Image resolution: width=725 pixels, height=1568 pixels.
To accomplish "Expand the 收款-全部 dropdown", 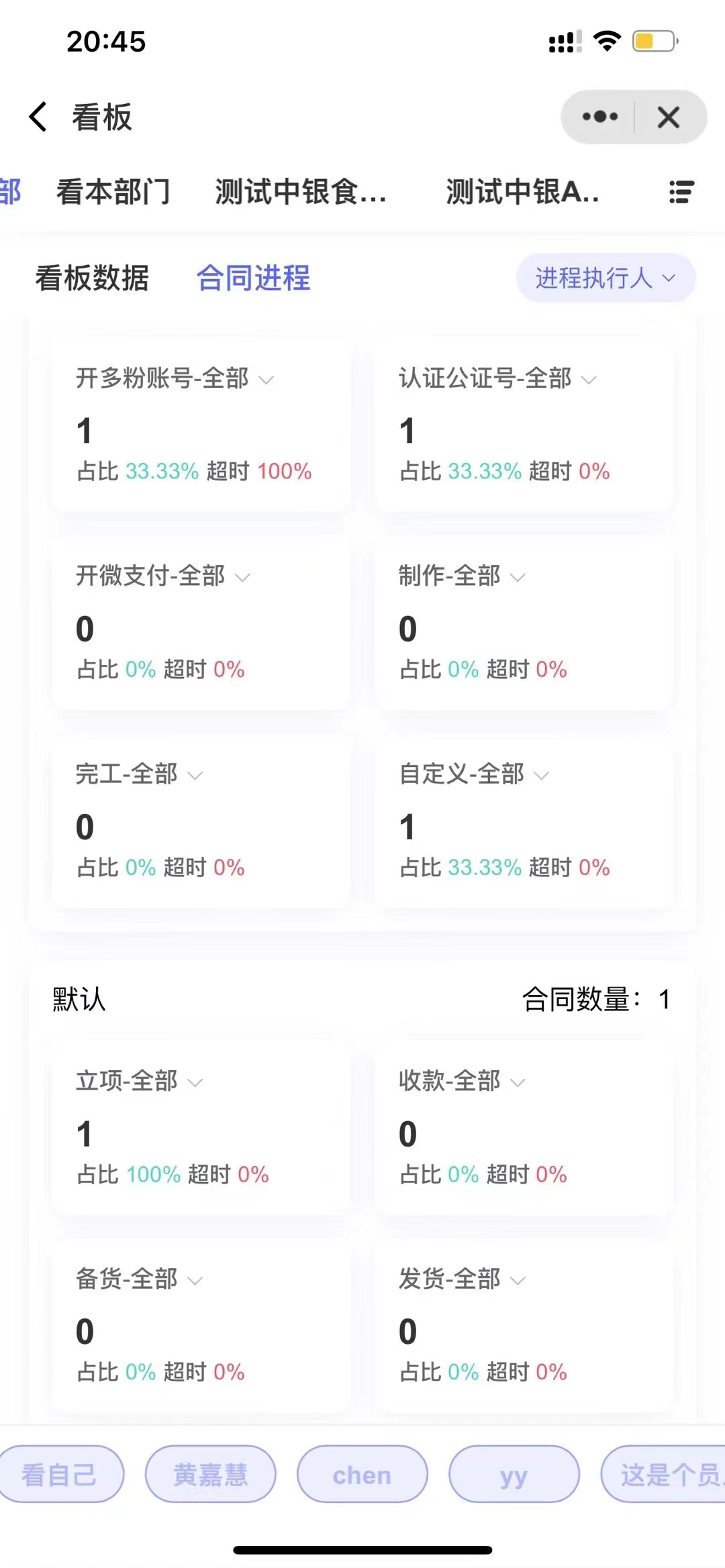I will point(462,1081).
